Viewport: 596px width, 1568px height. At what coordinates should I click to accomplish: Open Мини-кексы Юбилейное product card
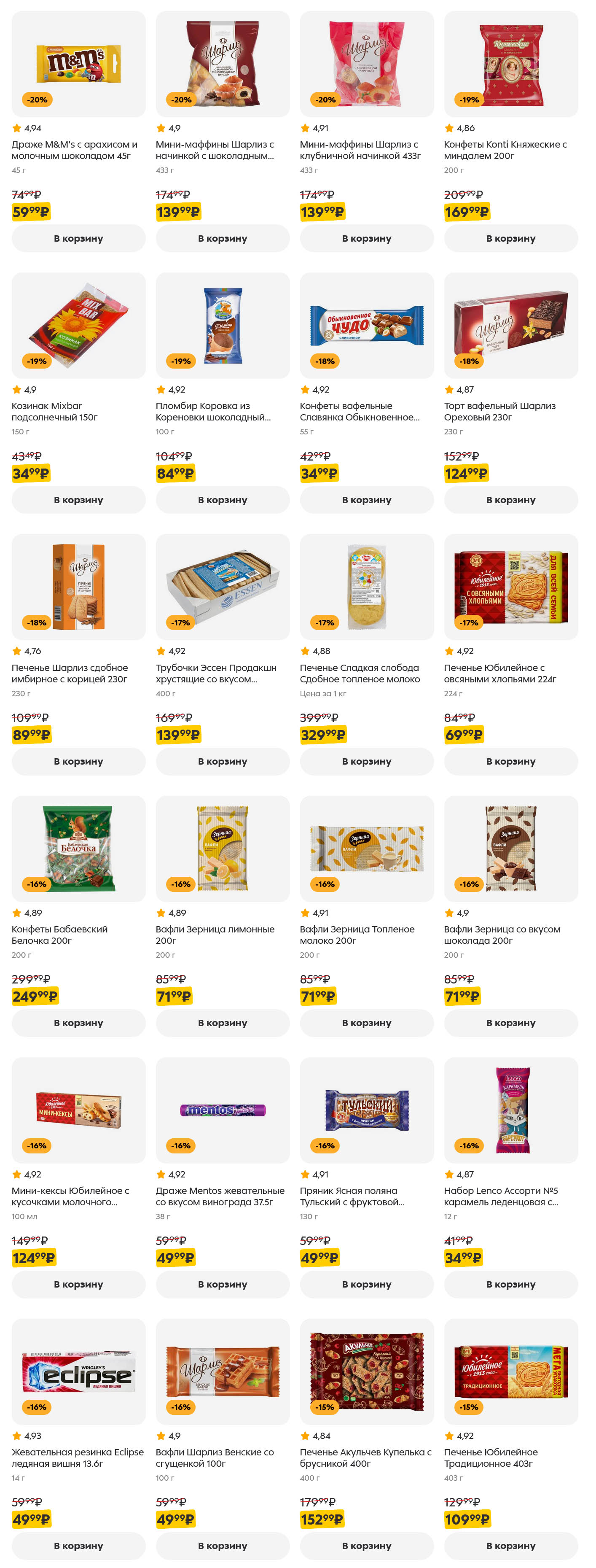(78, 1196)
